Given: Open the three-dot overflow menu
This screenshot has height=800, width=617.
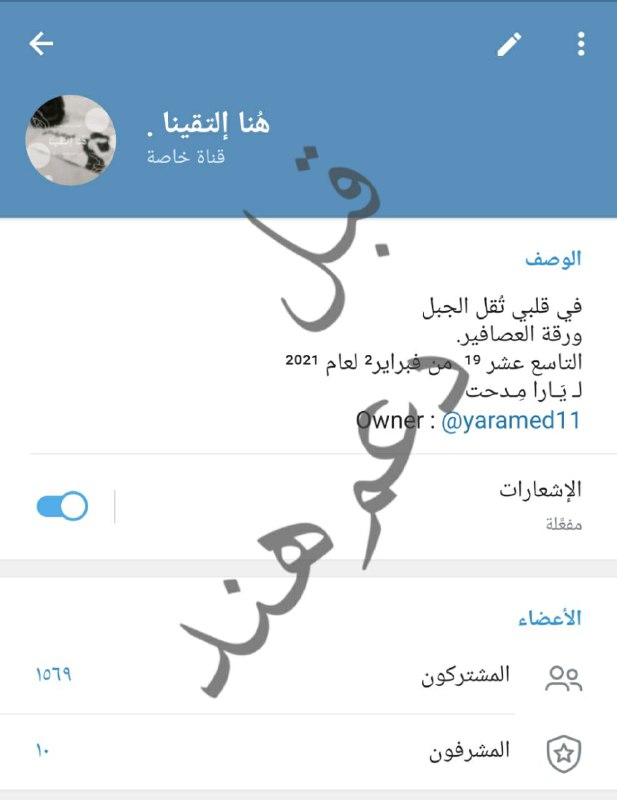Looking at the screenshot, I should (581, 44).
